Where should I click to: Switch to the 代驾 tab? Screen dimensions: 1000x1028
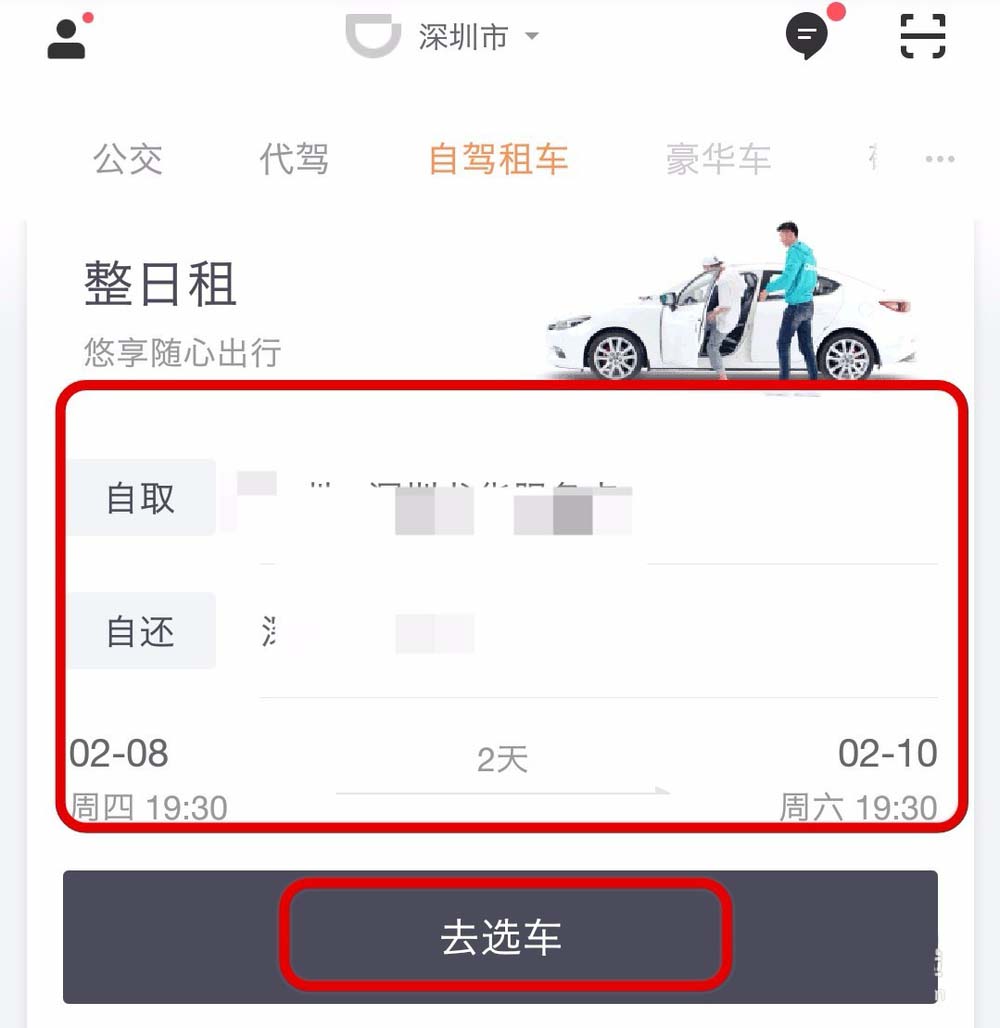point(294,159)
